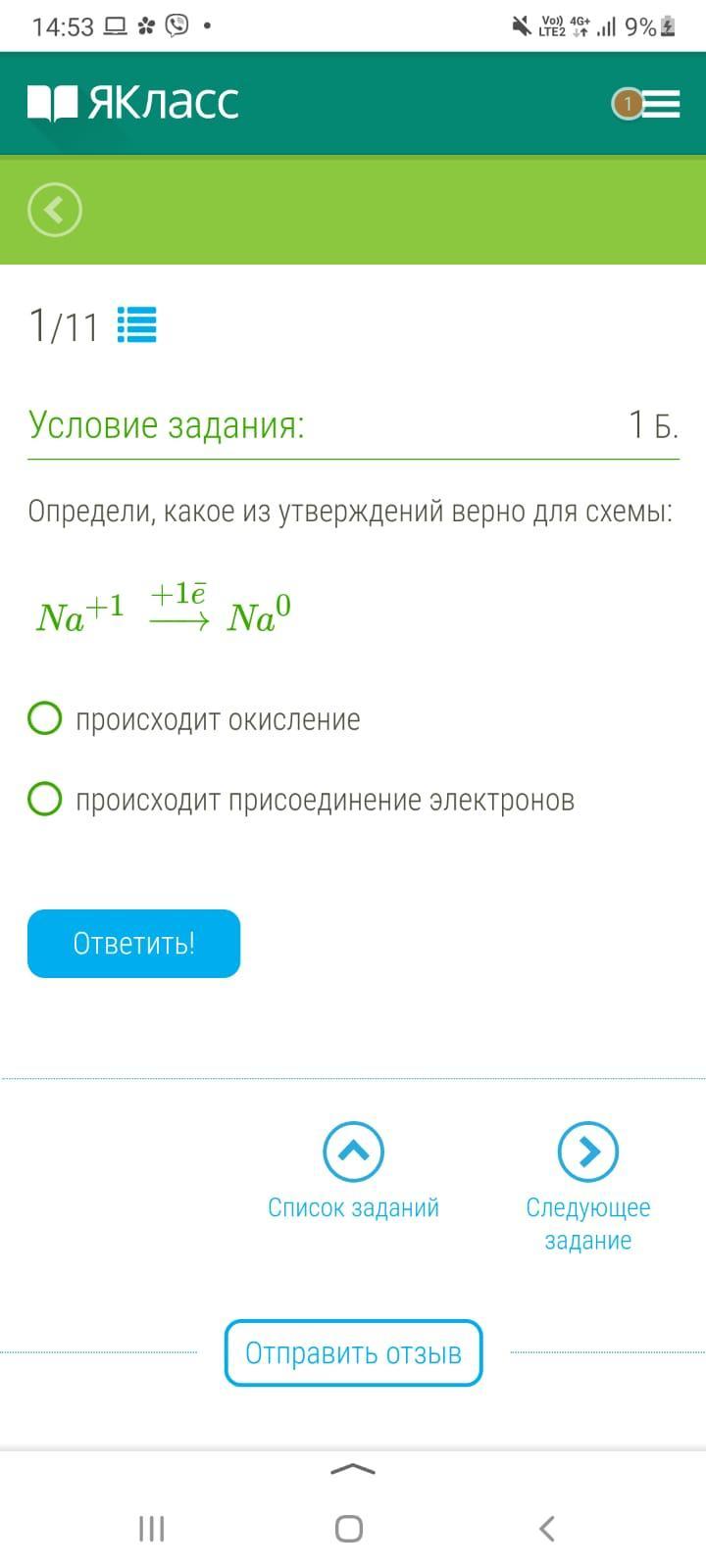This screenshot has height=1568, width=706.
Task: Open the ЯКласс home logo
Action: [x=133, y=103]
